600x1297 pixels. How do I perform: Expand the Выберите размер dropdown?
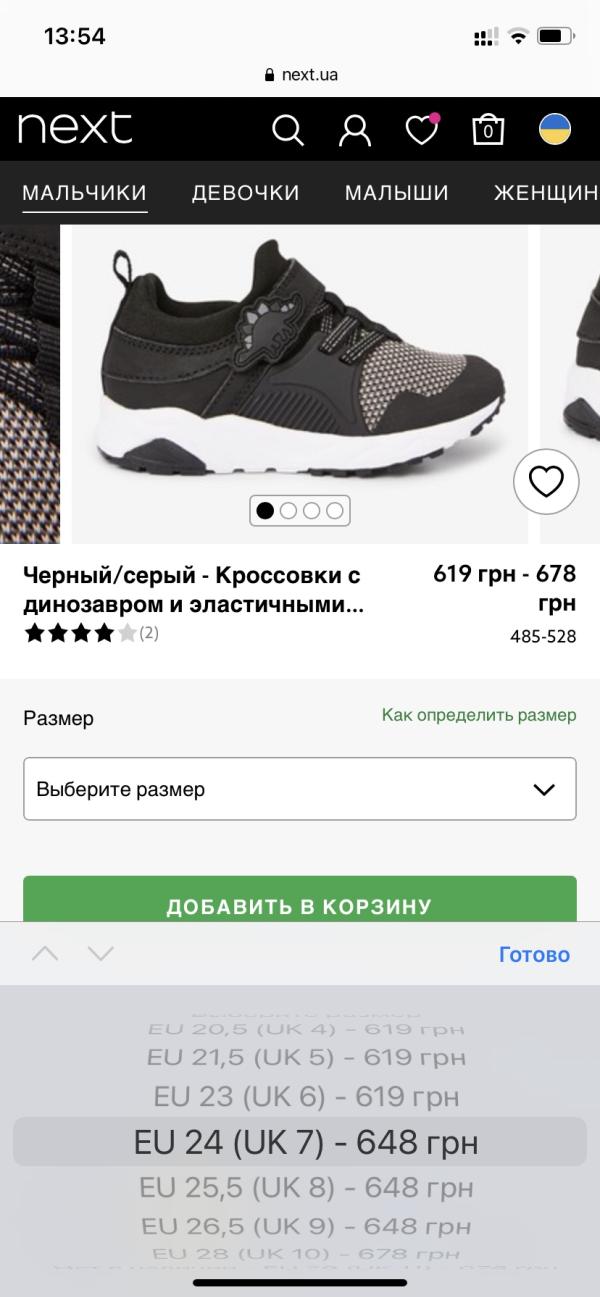click(300, 789)
